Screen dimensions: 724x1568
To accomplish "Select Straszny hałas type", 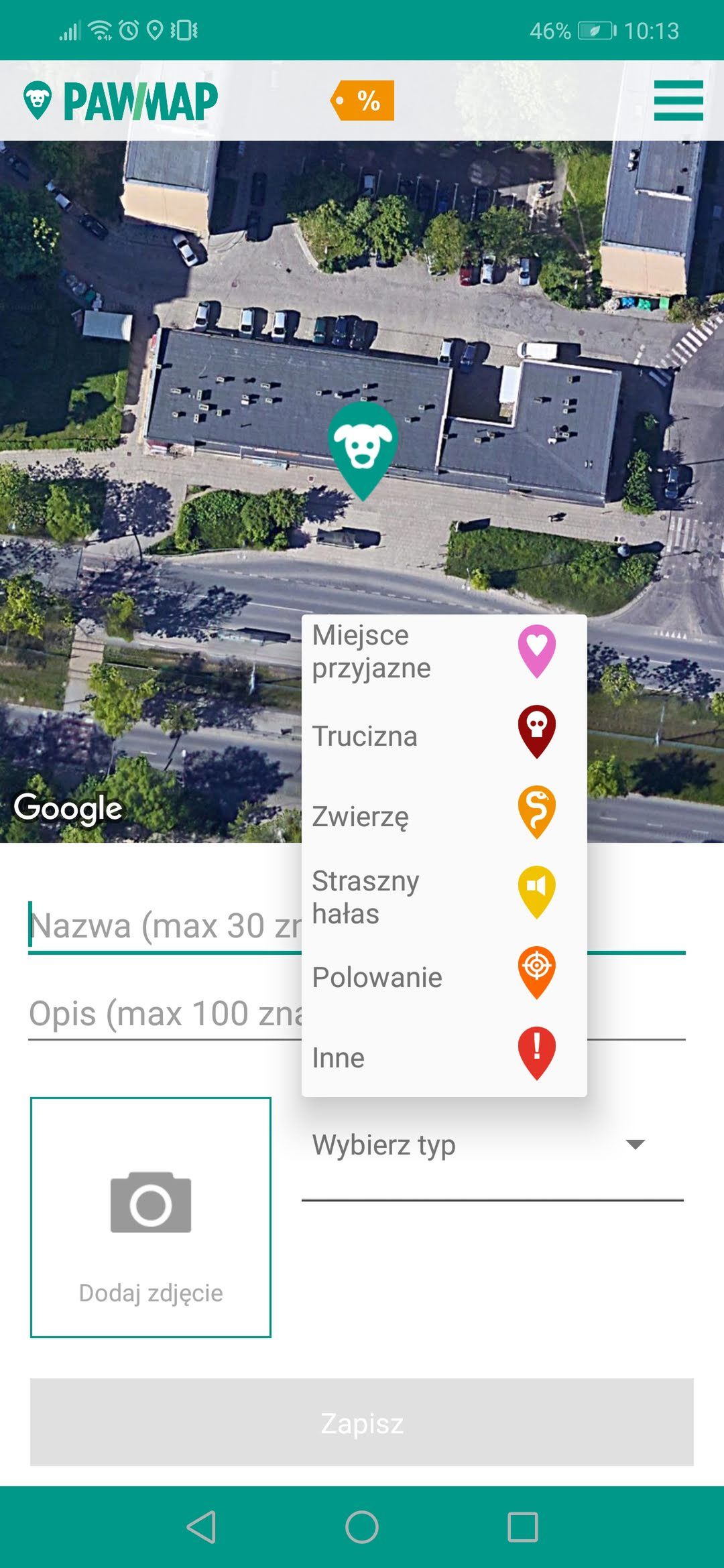I will click(444, 896).
